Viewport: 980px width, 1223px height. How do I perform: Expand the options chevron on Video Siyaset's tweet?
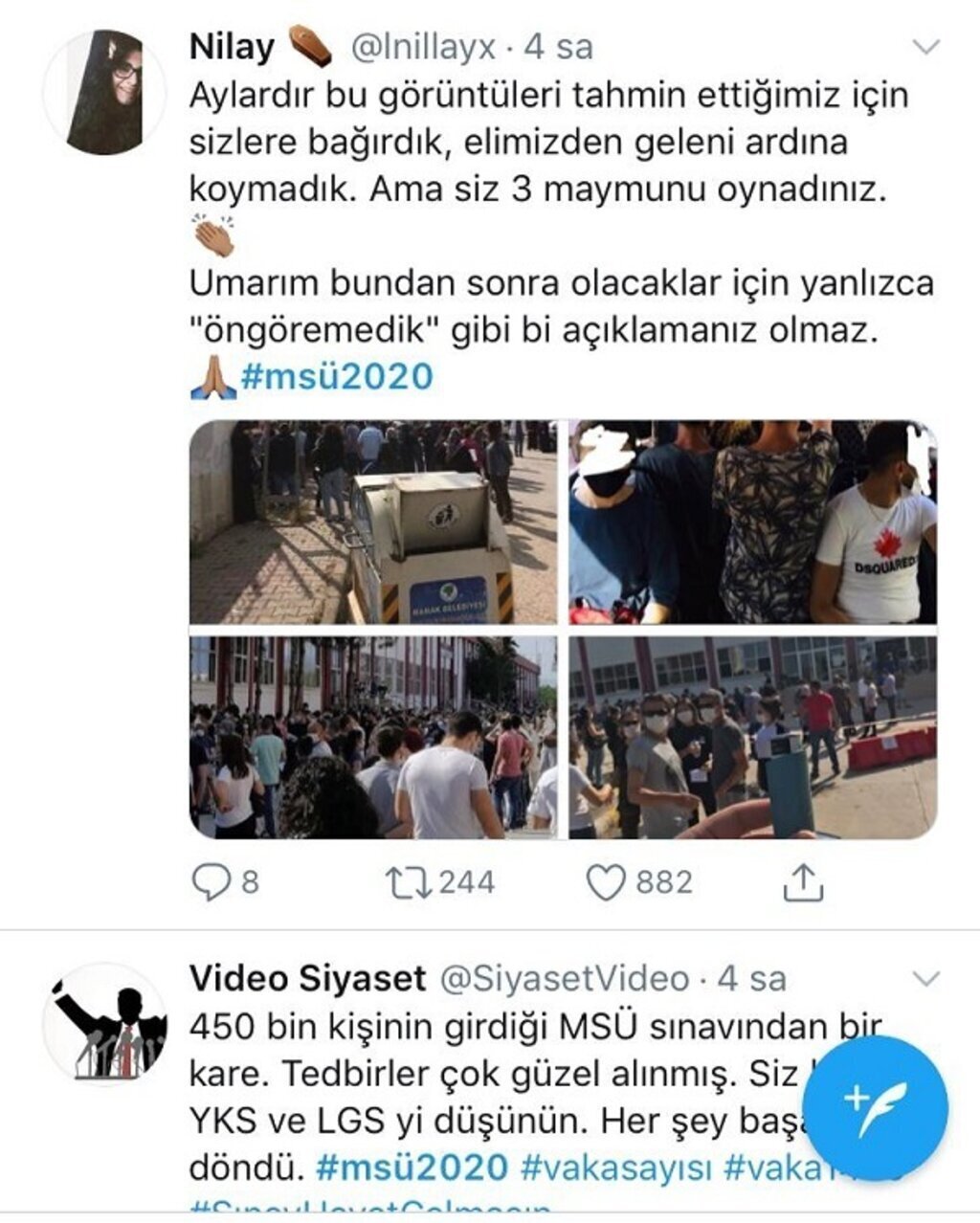click(x=926, y=978)
